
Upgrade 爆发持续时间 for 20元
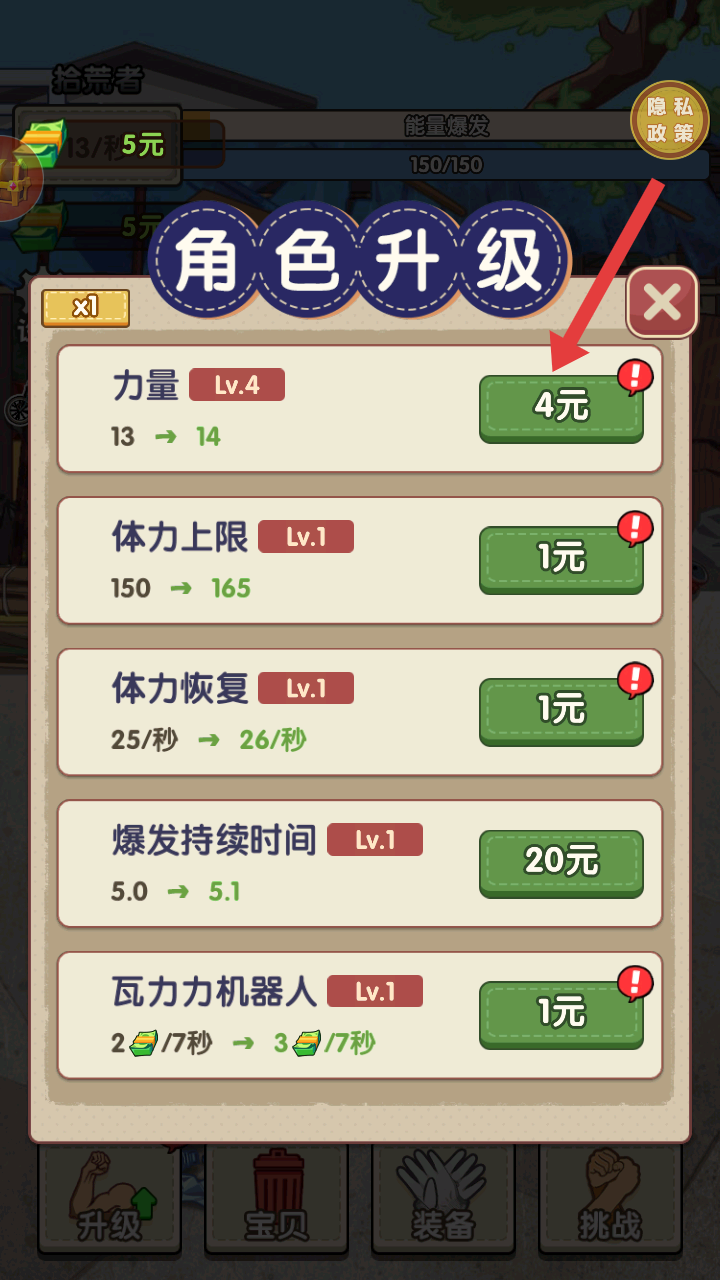click(x=561, y=861)
